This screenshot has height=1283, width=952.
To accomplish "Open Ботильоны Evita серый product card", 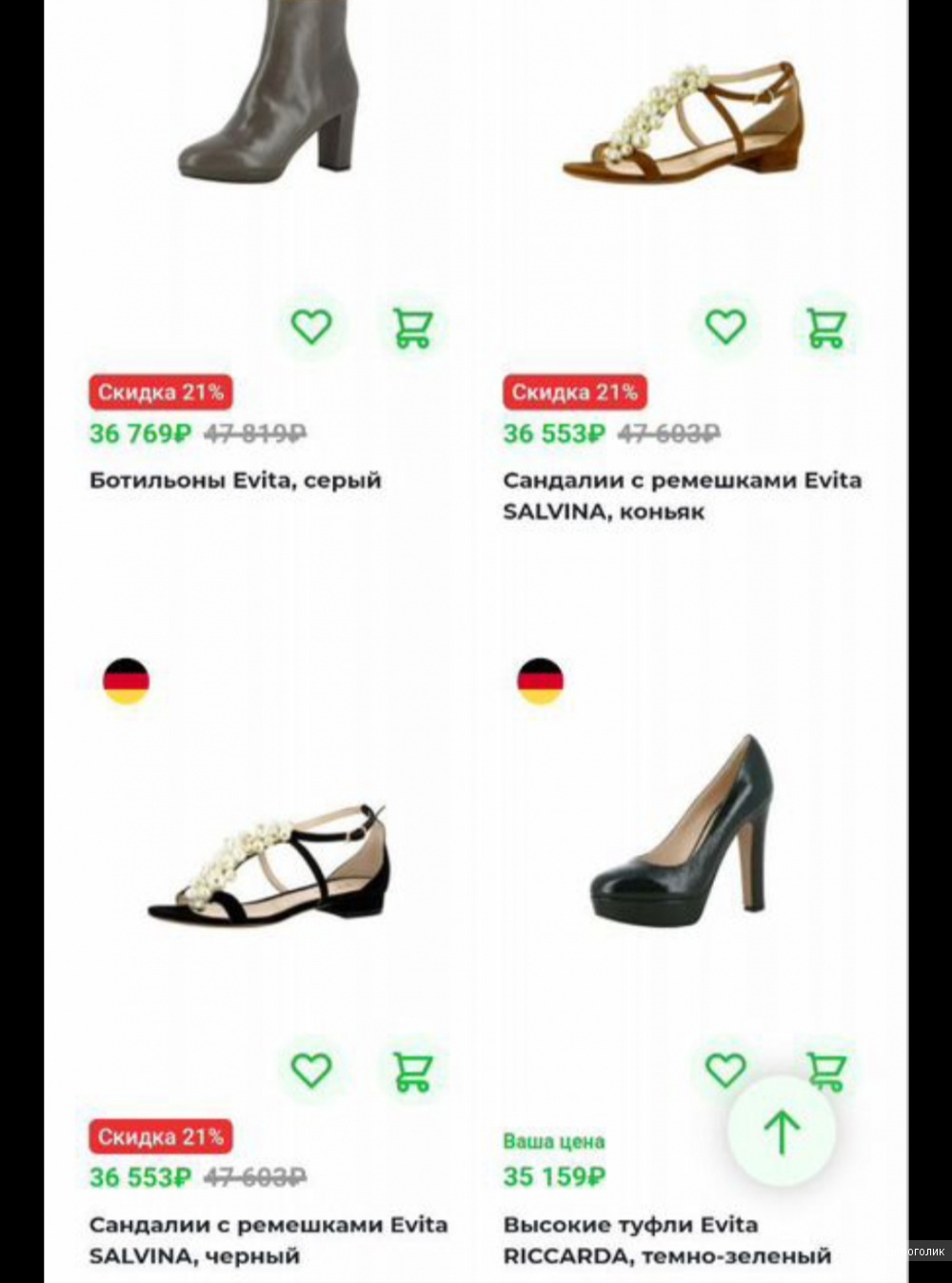I will 235,480.
